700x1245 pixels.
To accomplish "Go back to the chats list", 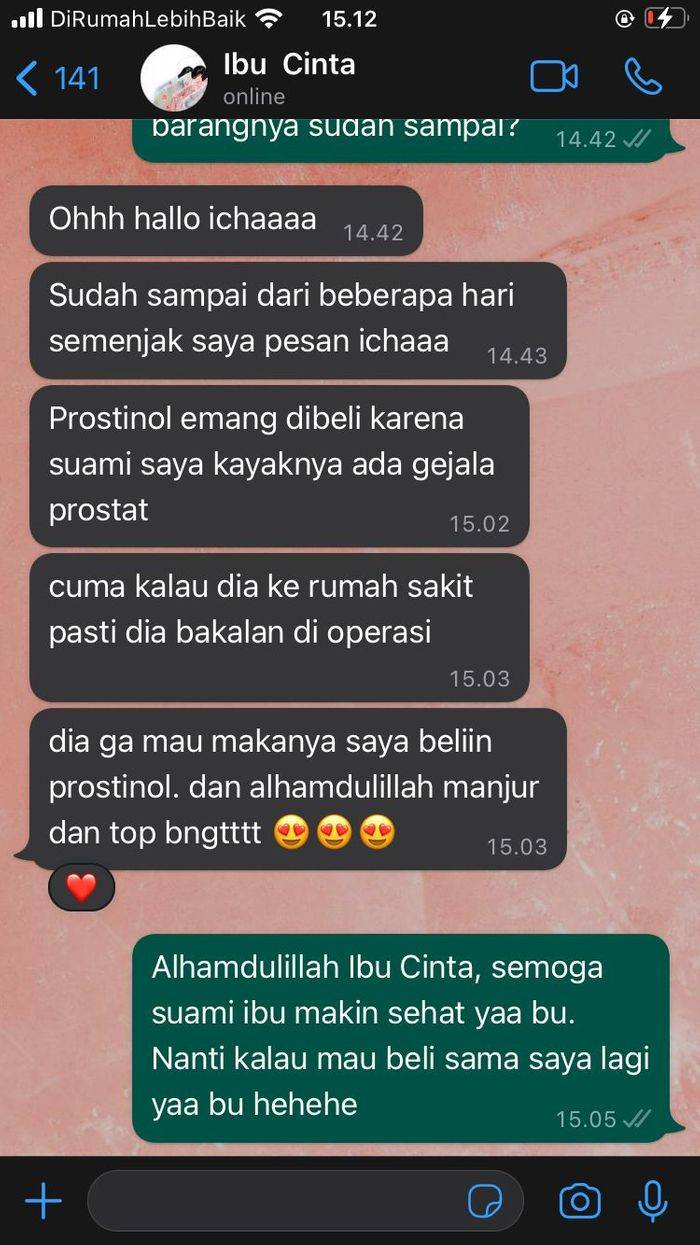I will tap(58, 77).
